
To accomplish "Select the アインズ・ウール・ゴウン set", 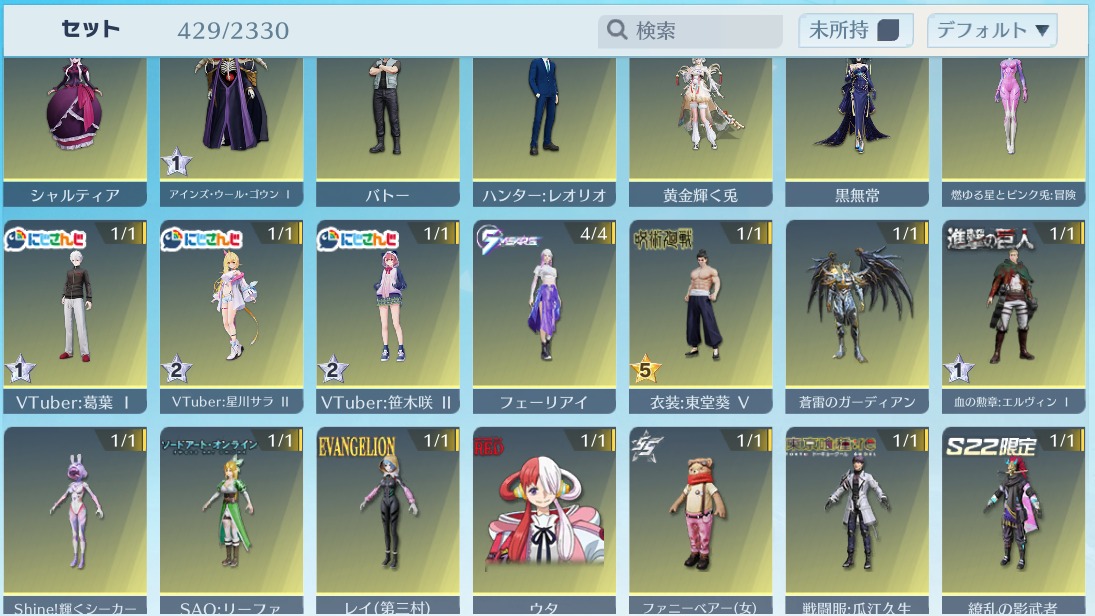I will coord(231,131).
